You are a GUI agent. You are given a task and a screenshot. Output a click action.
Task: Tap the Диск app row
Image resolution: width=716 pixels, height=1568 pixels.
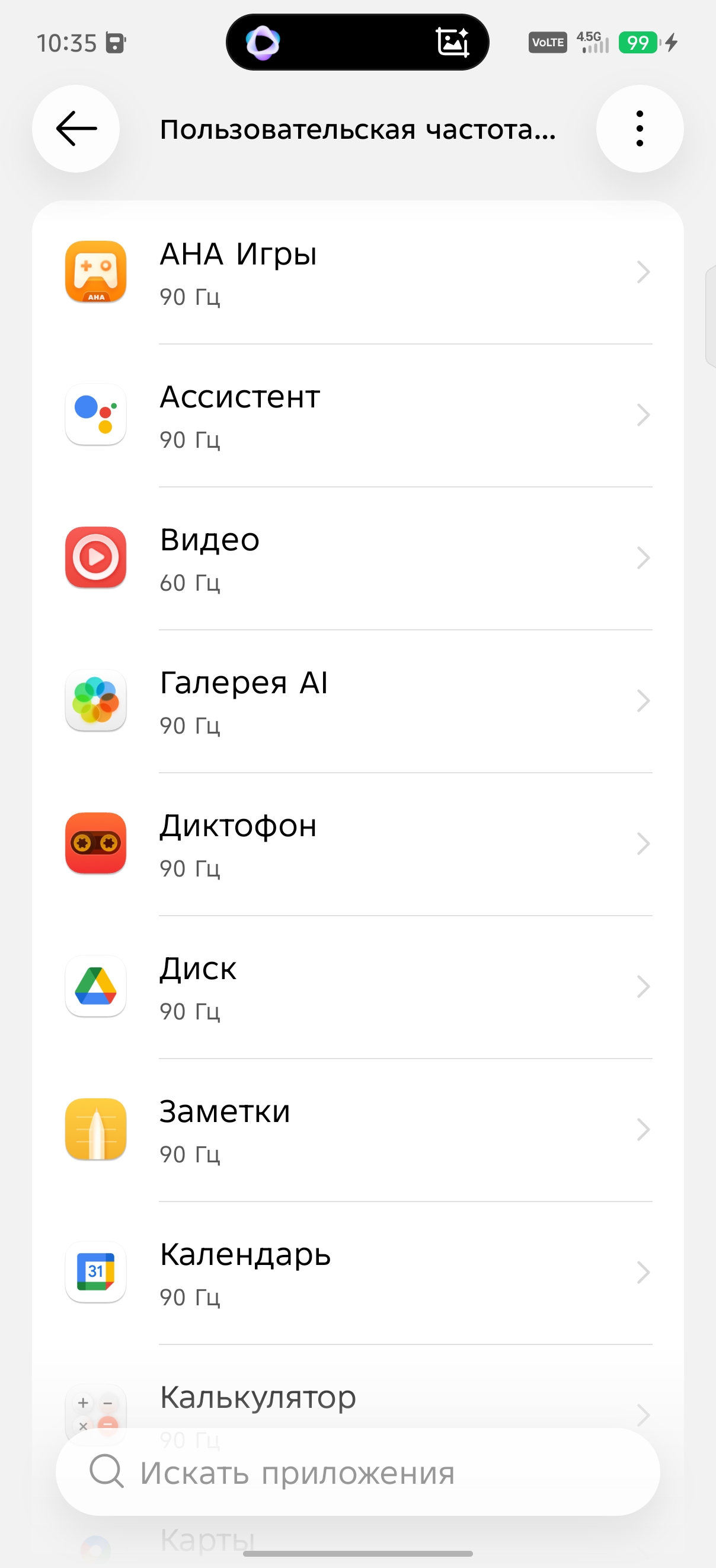[357, 988]
